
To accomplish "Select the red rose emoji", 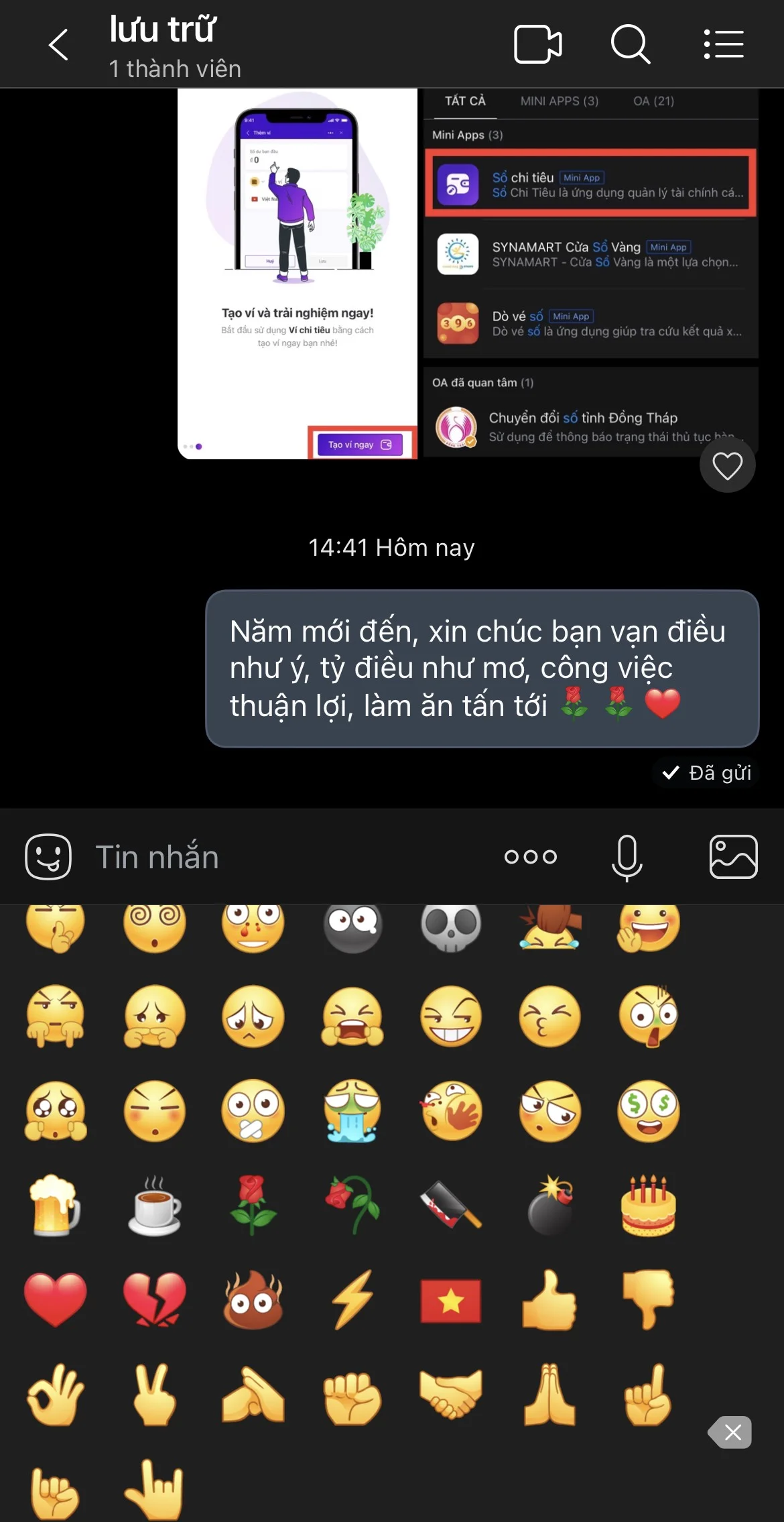I will [x=253, y=1206].
